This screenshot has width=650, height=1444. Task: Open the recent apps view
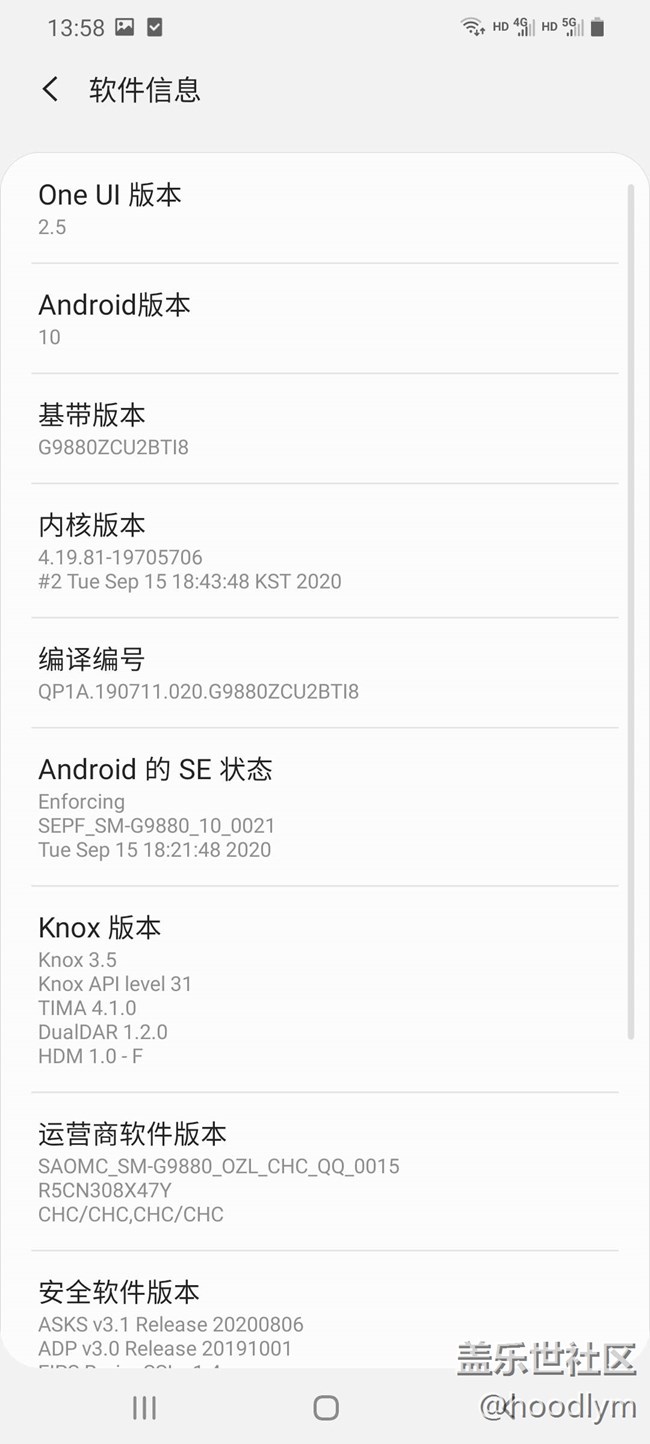tap(145, 1408)
